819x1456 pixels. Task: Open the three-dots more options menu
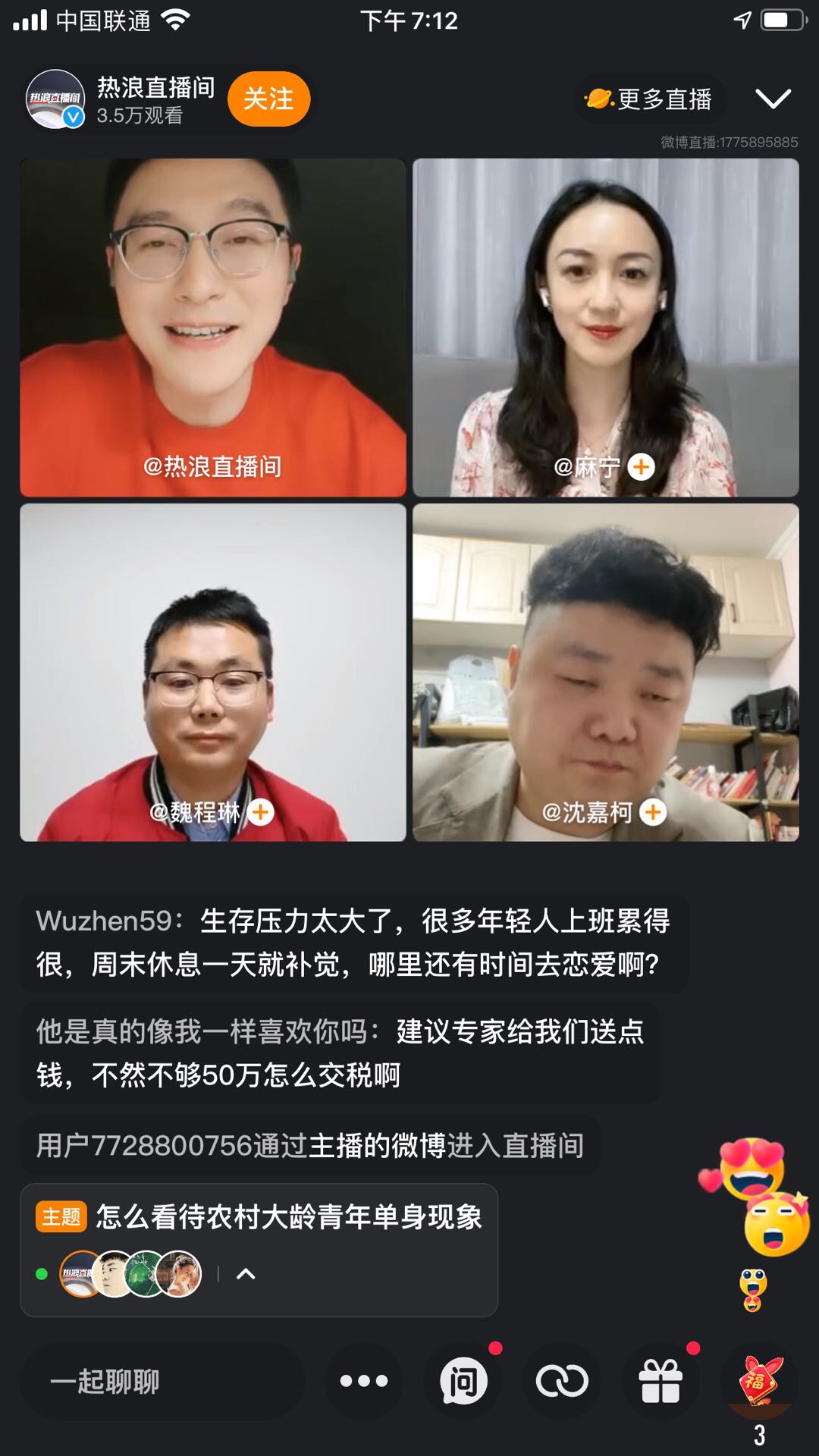coord(364,1382)
